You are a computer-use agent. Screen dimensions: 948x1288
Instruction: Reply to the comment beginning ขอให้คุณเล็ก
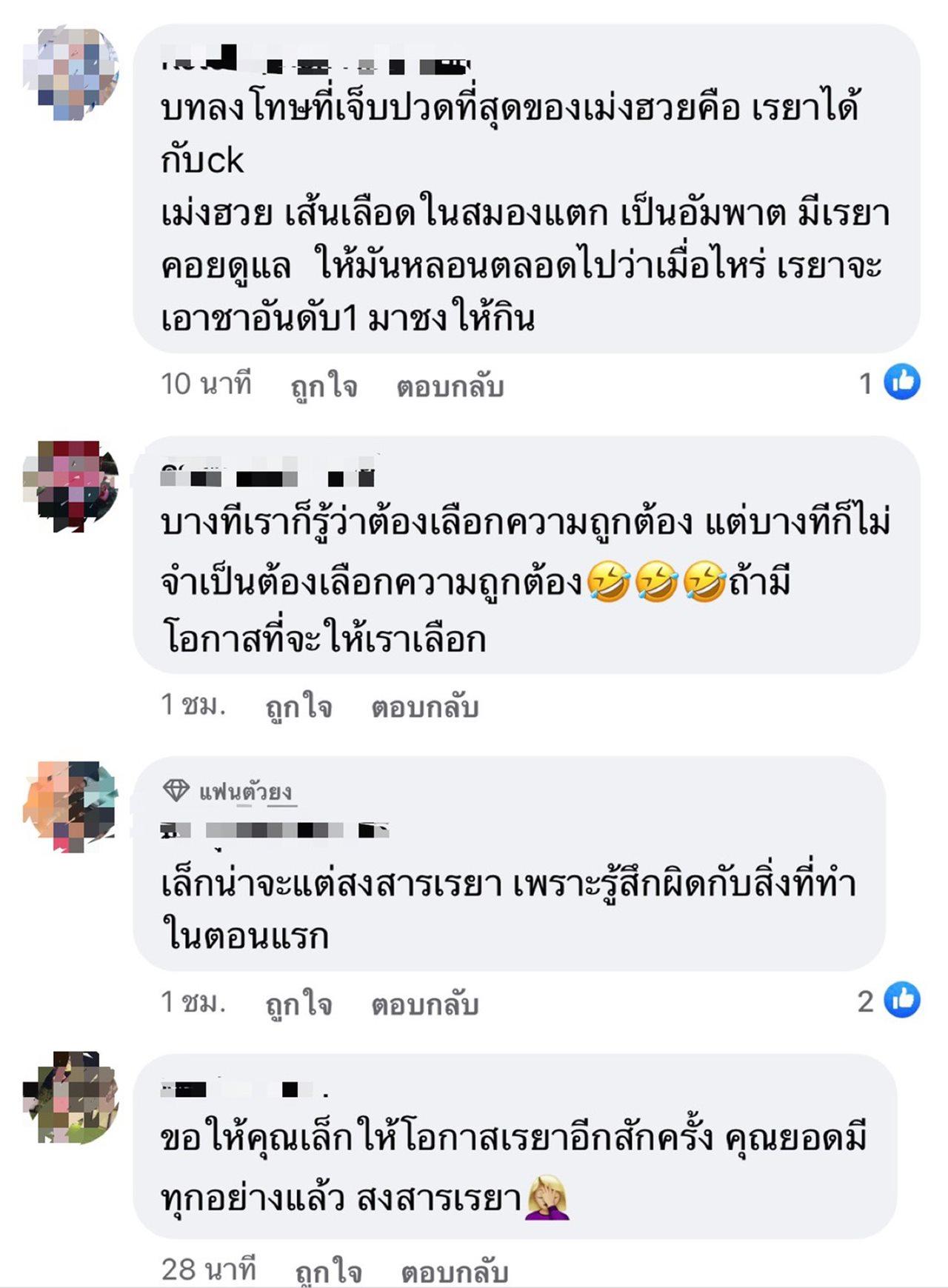coord(454,1271)
